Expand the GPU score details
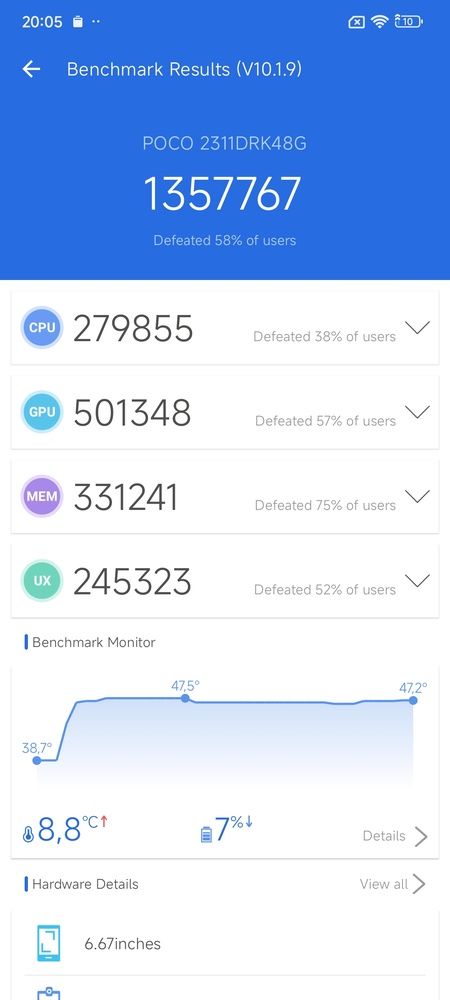Viewport: 450px width, 1000px height. pos(417,413)
